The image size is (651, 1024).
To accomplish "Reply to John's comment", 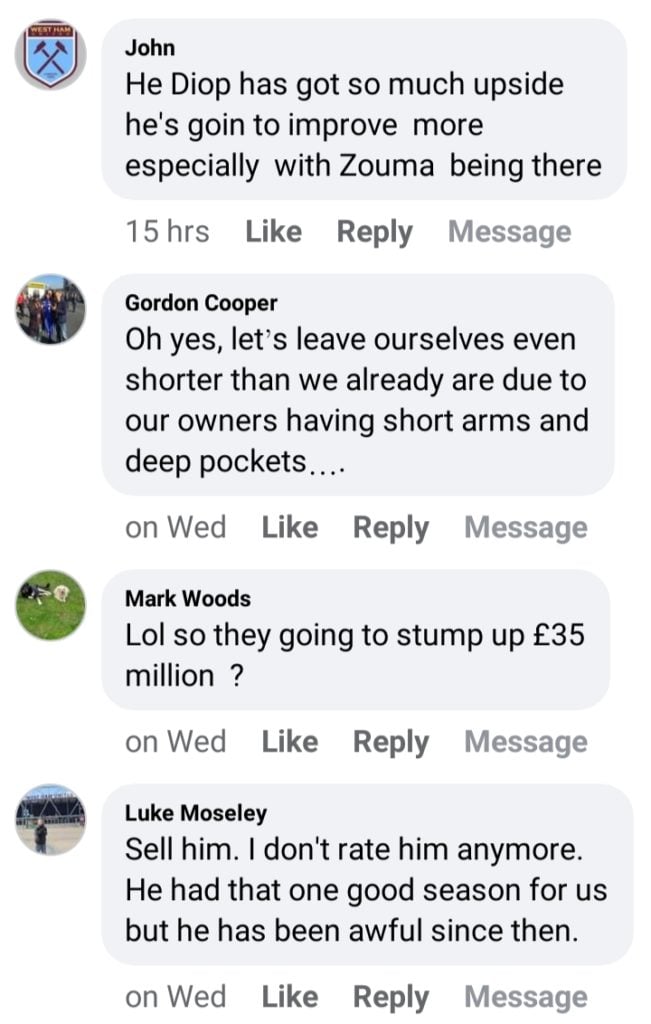I will (374, 232).
